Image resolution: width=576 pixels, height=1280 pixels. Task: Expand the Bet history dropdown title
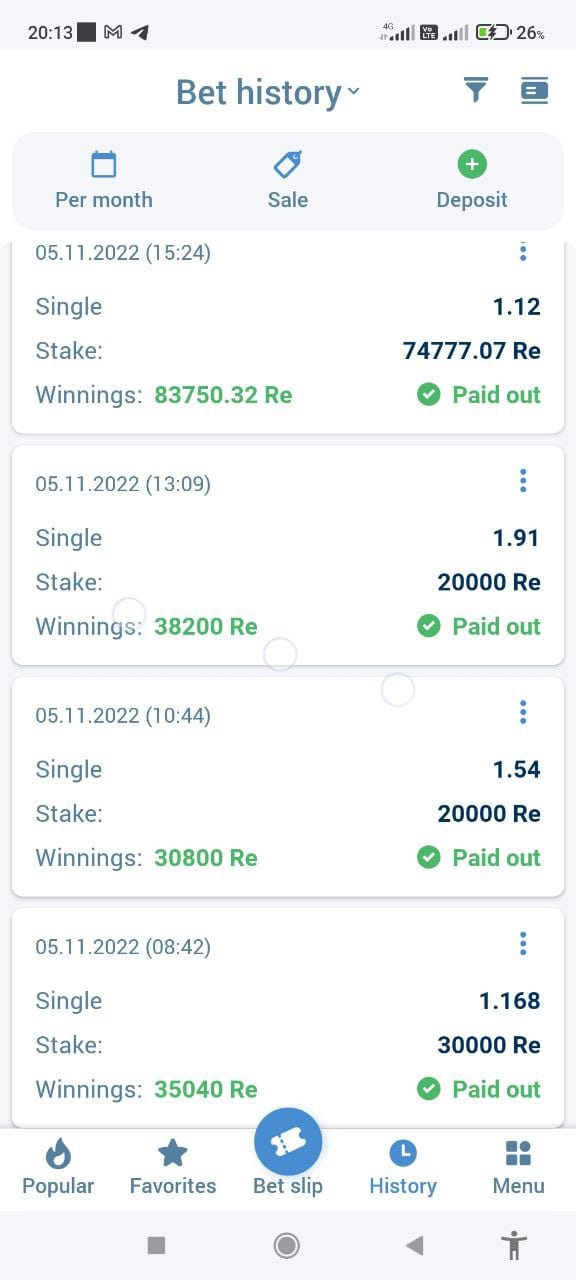268,92
